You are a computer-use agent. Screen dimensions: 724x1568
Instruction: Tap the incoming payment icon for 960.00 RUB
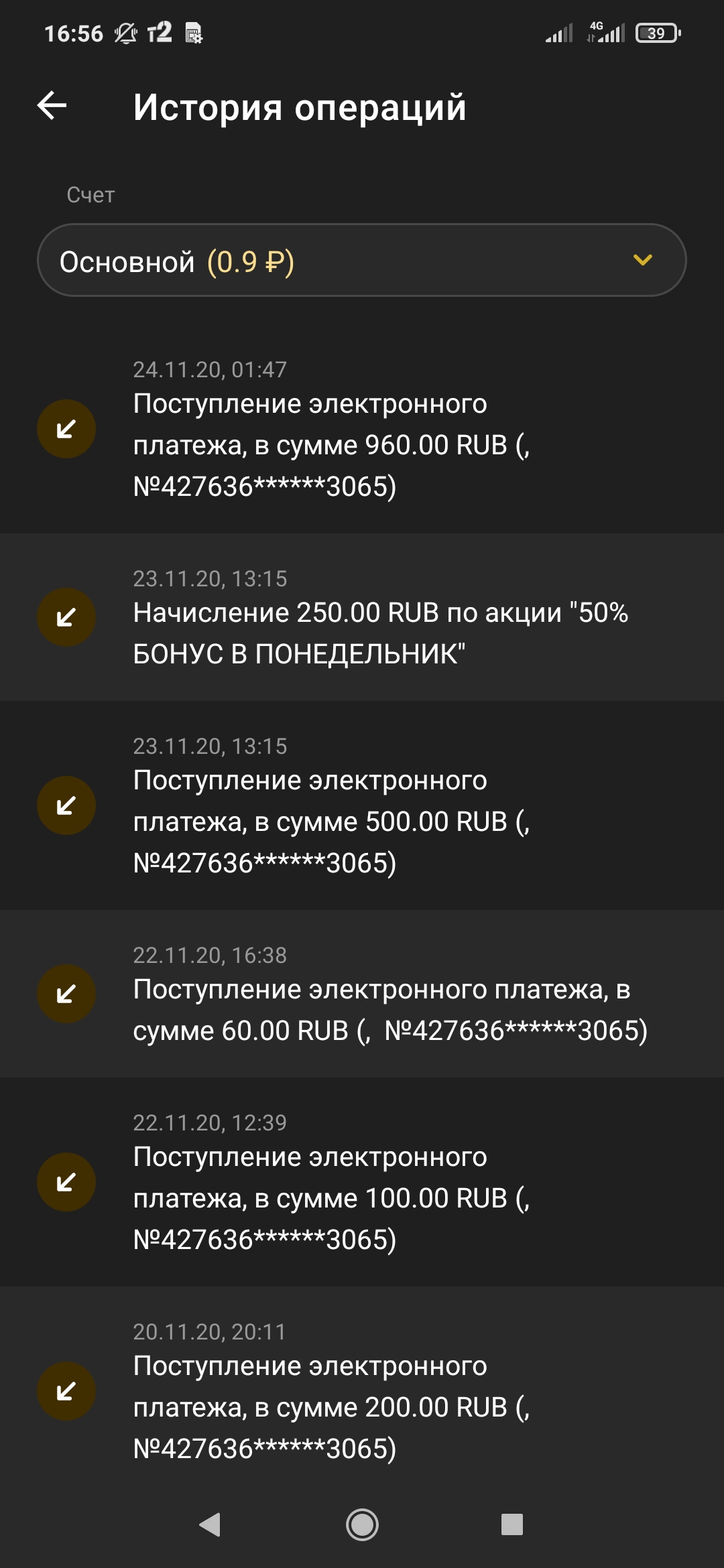(x=66, y=428)
